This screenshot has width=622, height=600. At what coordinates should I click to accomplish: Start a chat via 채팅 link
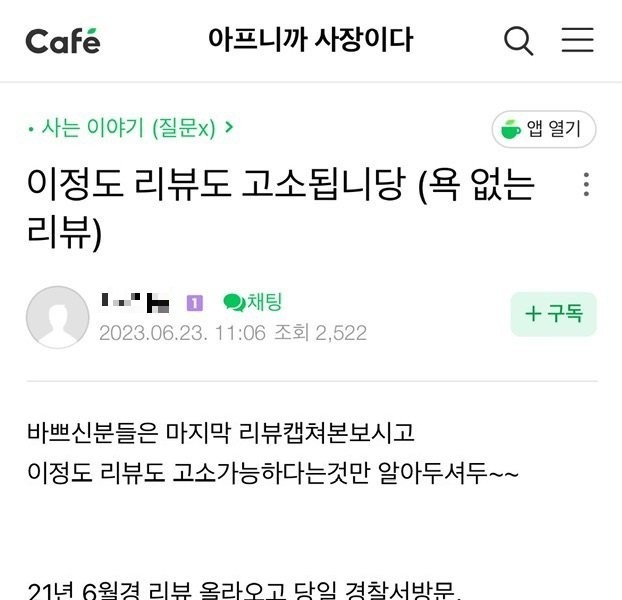(253, 302)
